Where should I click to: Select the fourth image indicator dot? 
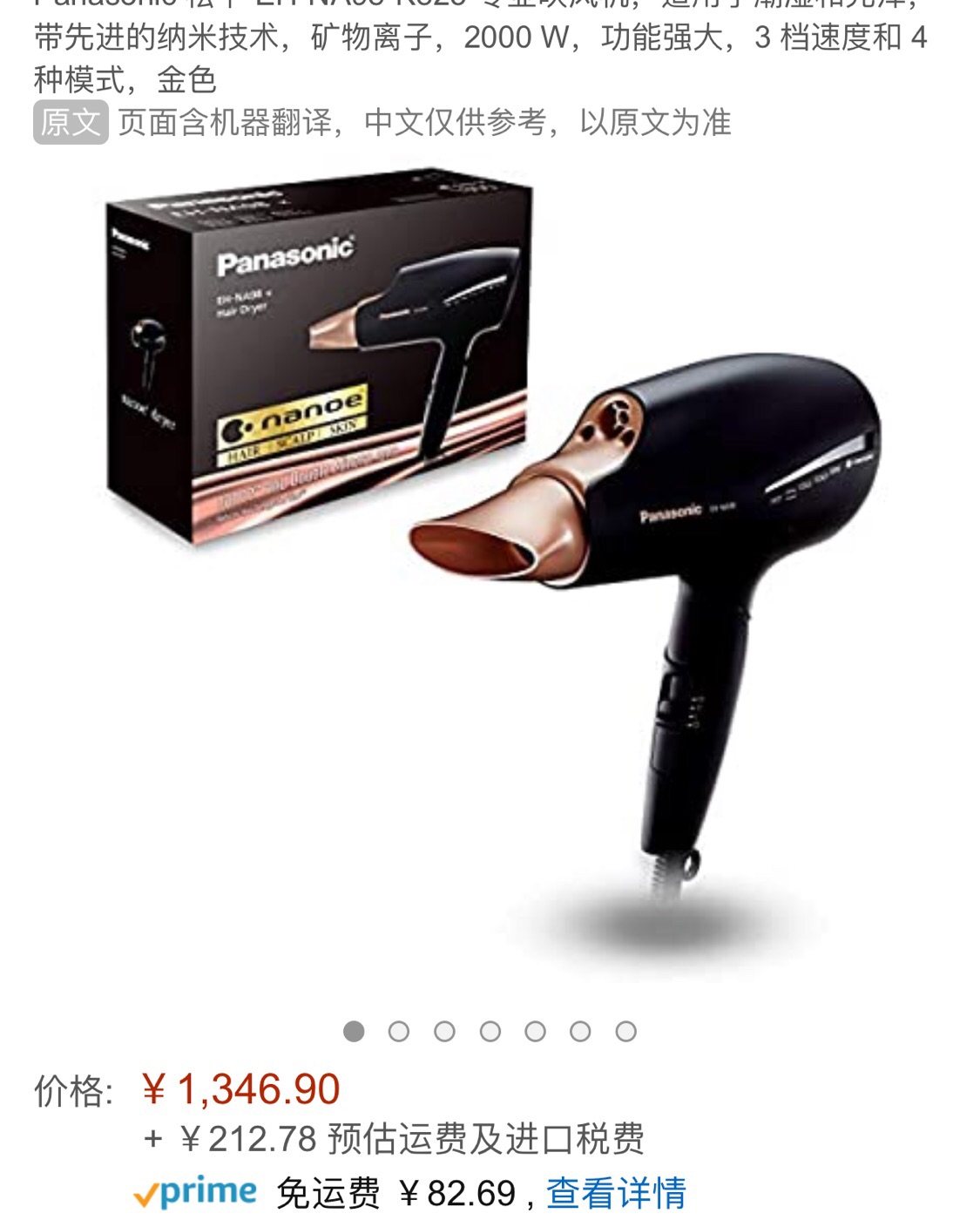[x=490, y=1032]
